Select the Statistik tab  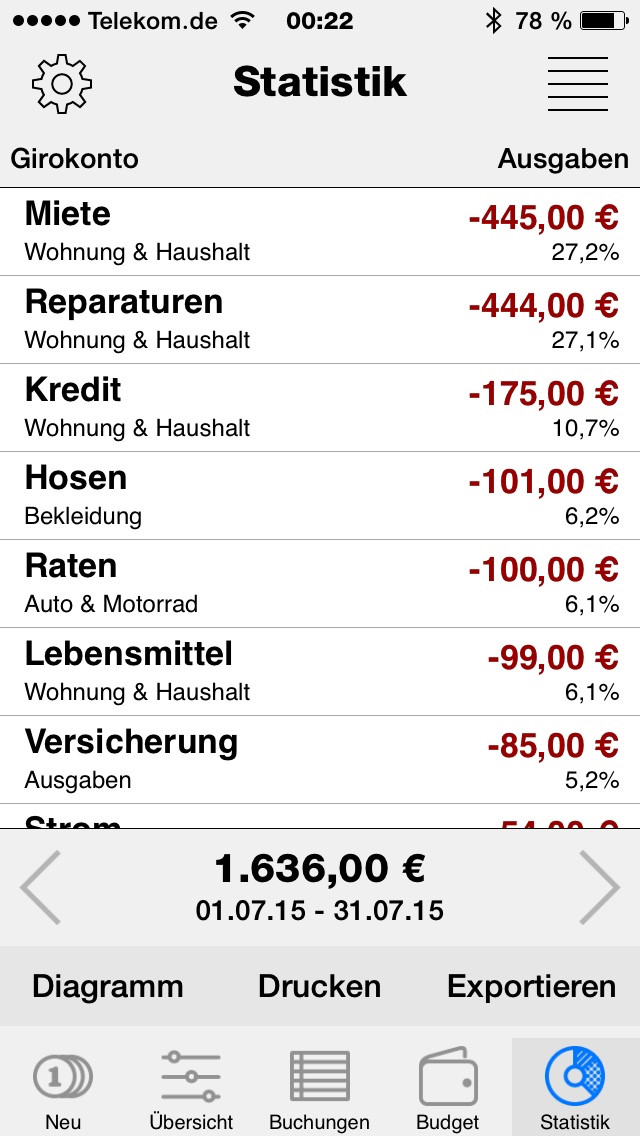coord(575,1087)
